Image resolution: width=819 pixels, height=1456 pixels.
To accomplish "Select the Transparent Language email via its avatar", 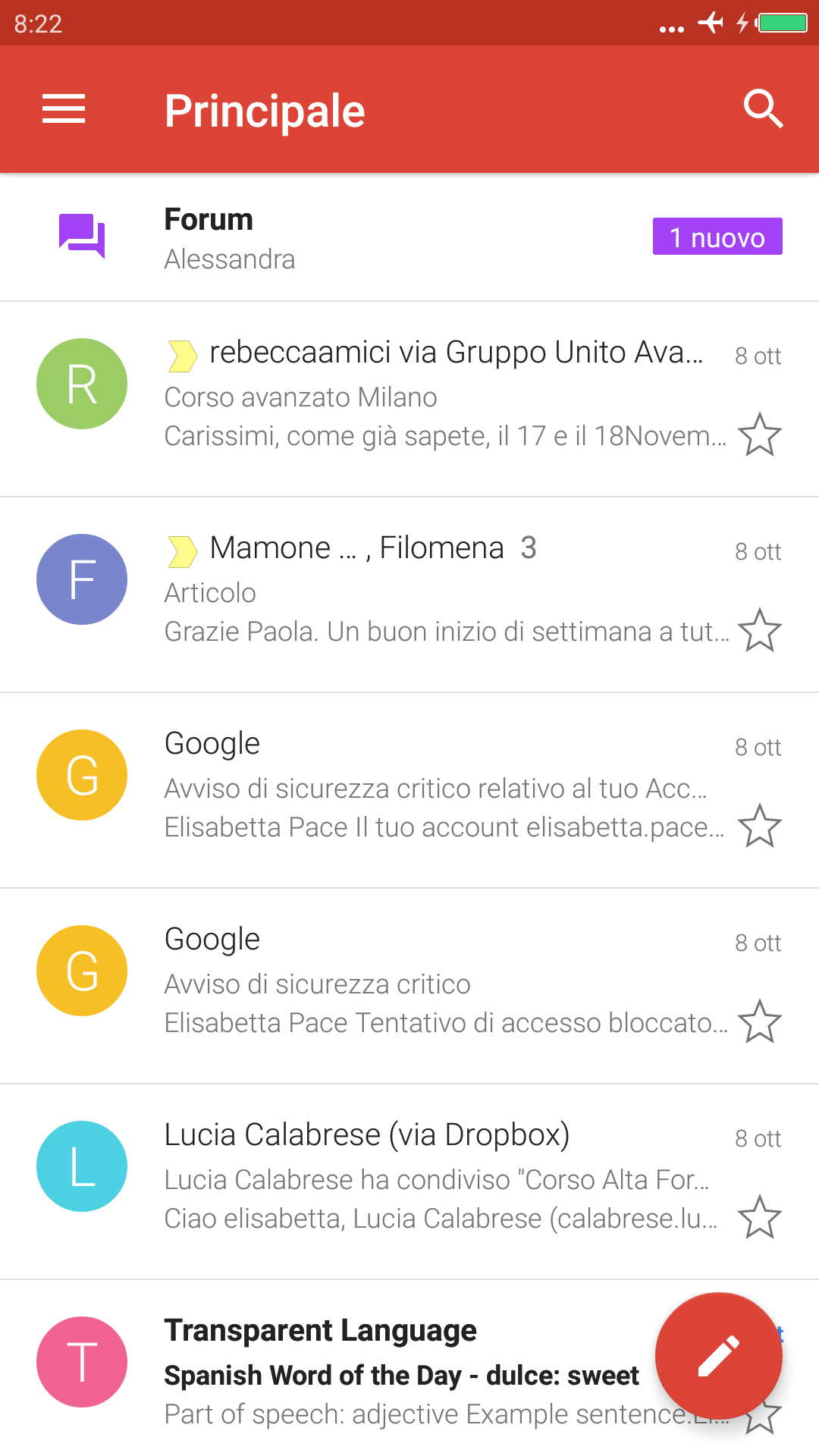I will tap(82, 1362).
